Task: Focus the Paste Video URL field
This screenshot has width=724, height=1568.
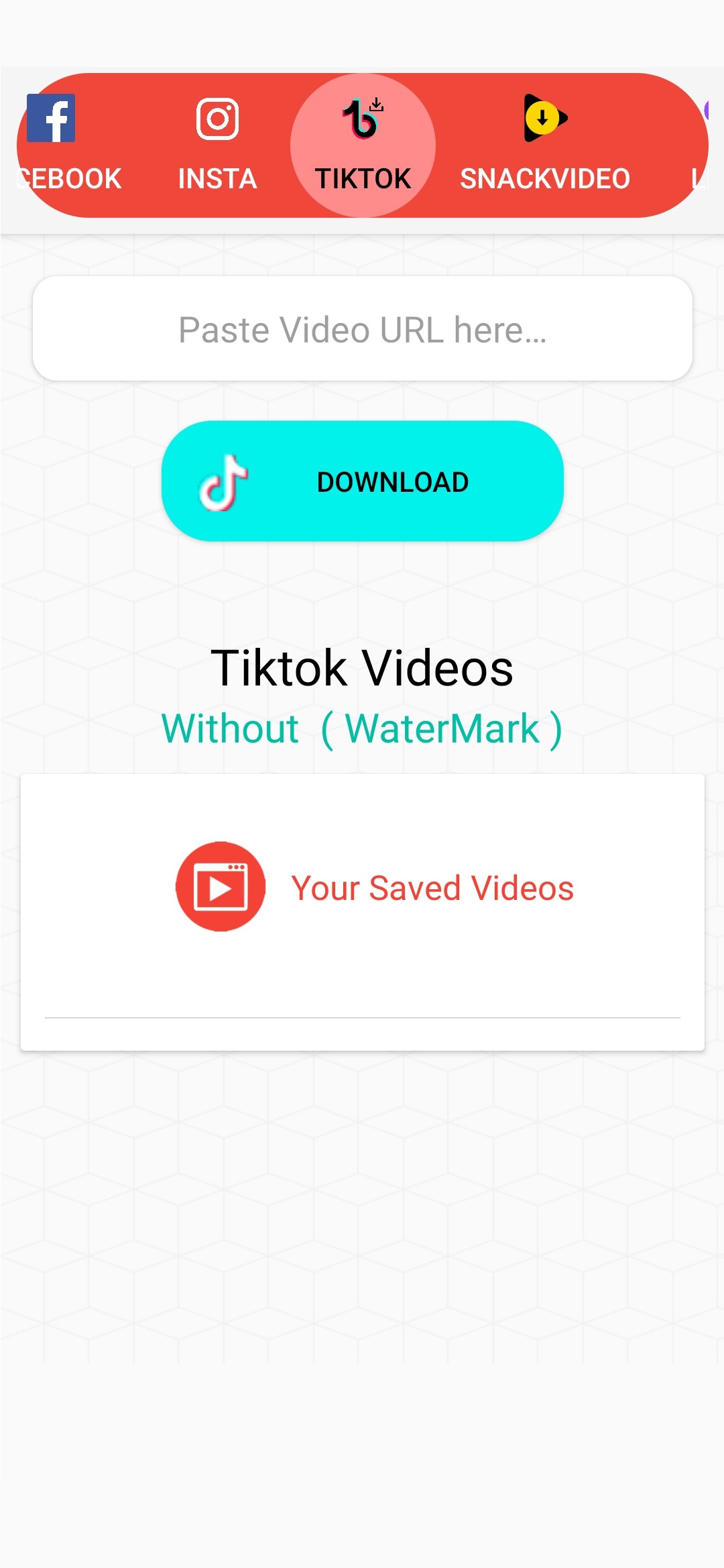Action: coord(363,329)
